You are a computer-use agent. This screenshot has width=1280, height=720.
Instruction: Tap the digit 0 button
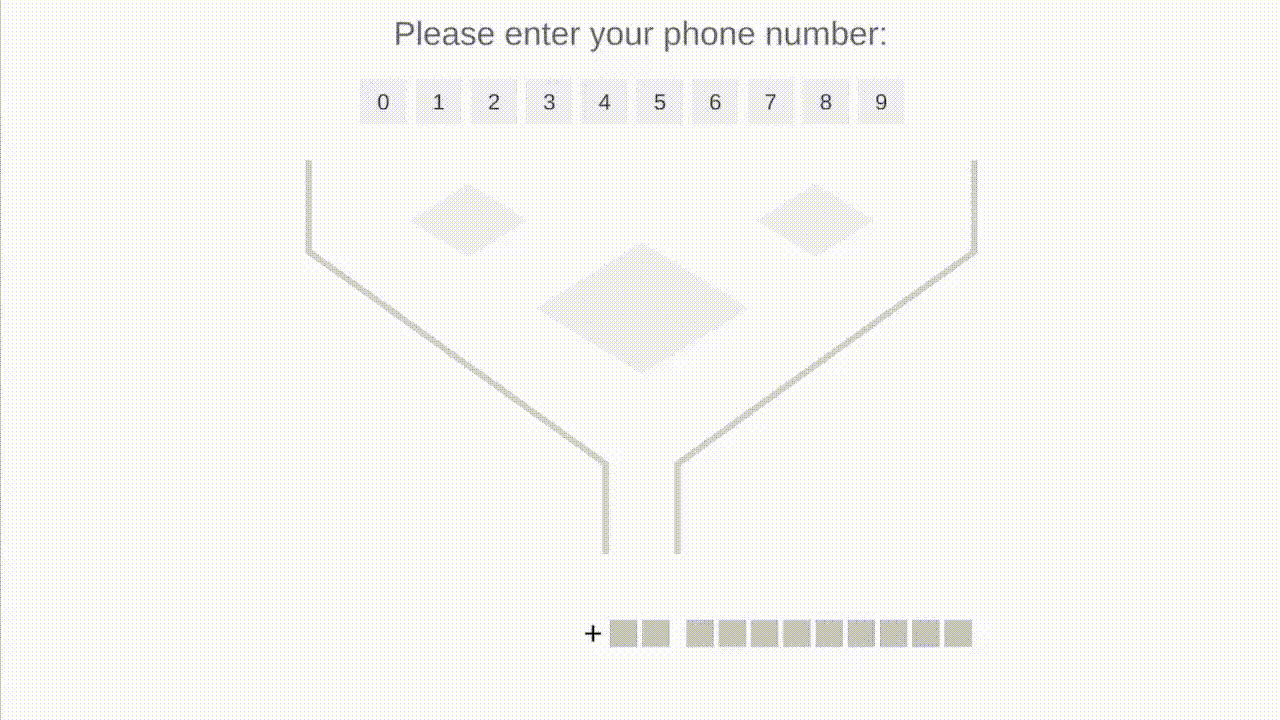[x=383, y=102]
